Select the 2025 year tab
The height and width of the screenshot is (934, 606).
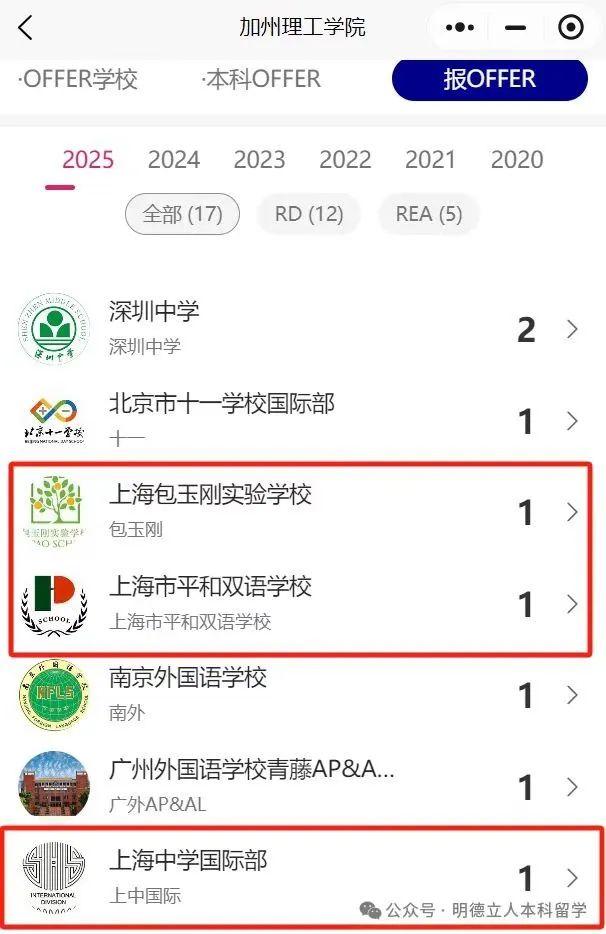pos(88,160)
